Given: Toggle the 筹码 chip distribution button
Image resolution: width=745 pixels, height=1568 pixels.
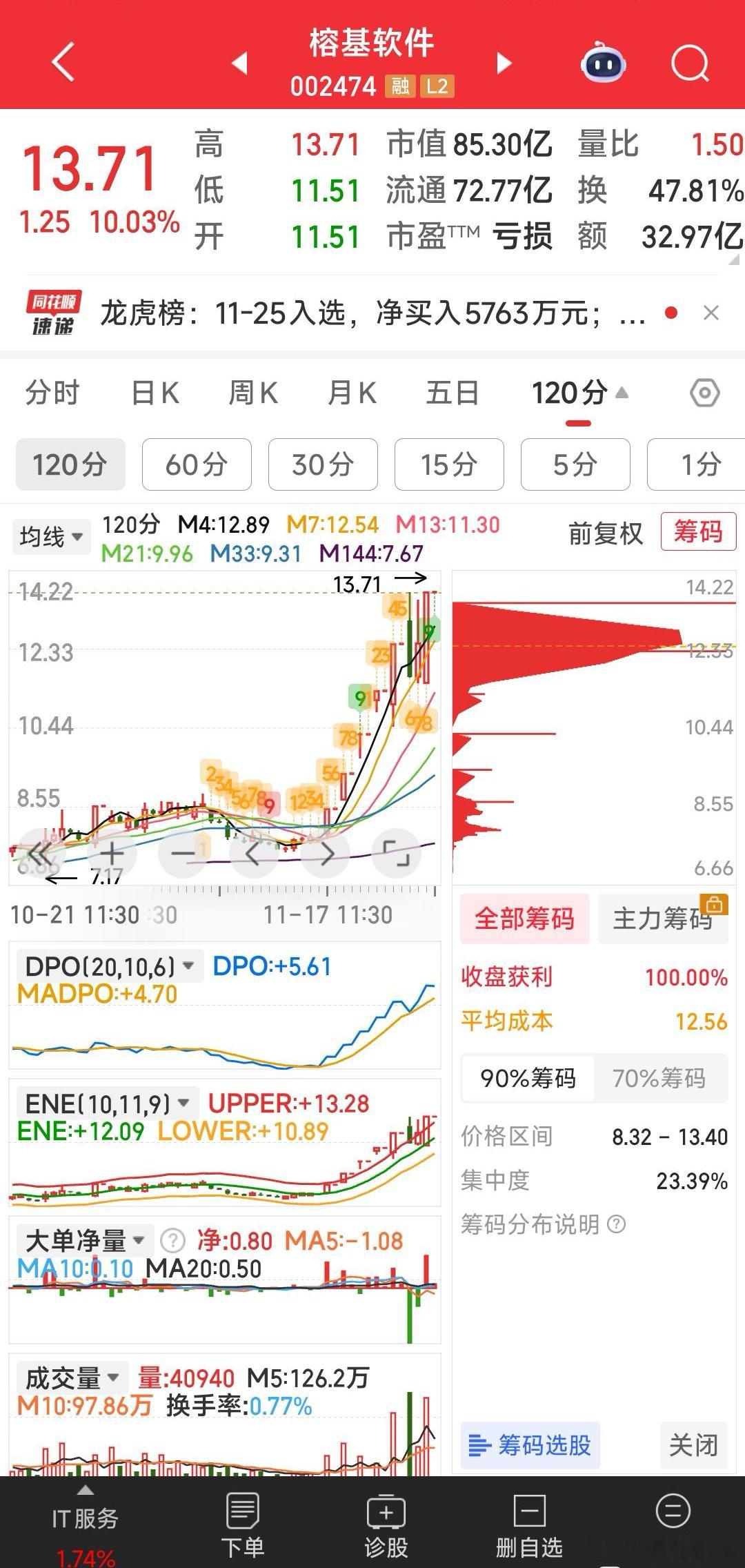Looking at the screenshot, I should (698, 532).
